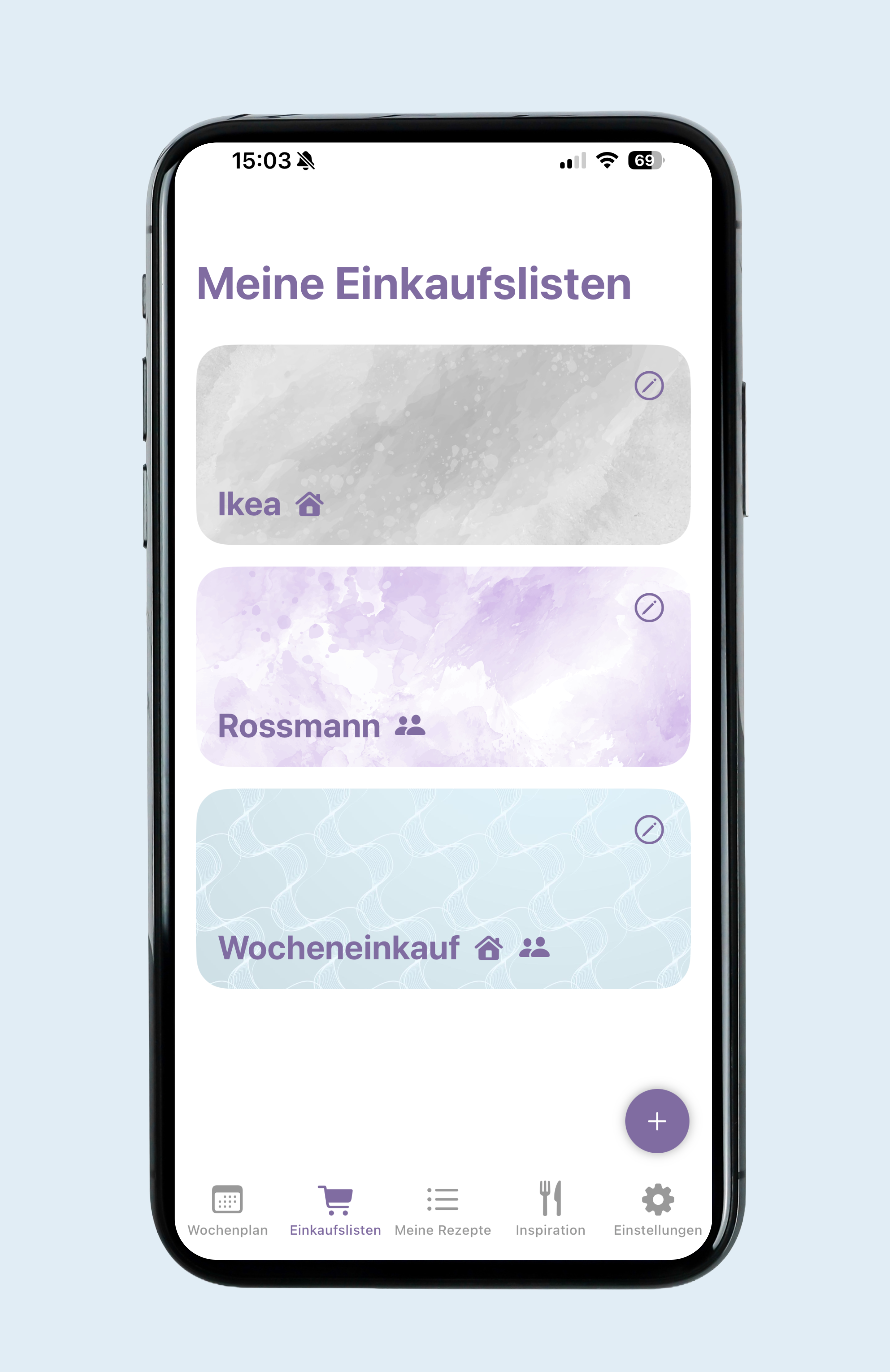
Task: Edit the Ikea shopping list
Action: pos(648,386)
